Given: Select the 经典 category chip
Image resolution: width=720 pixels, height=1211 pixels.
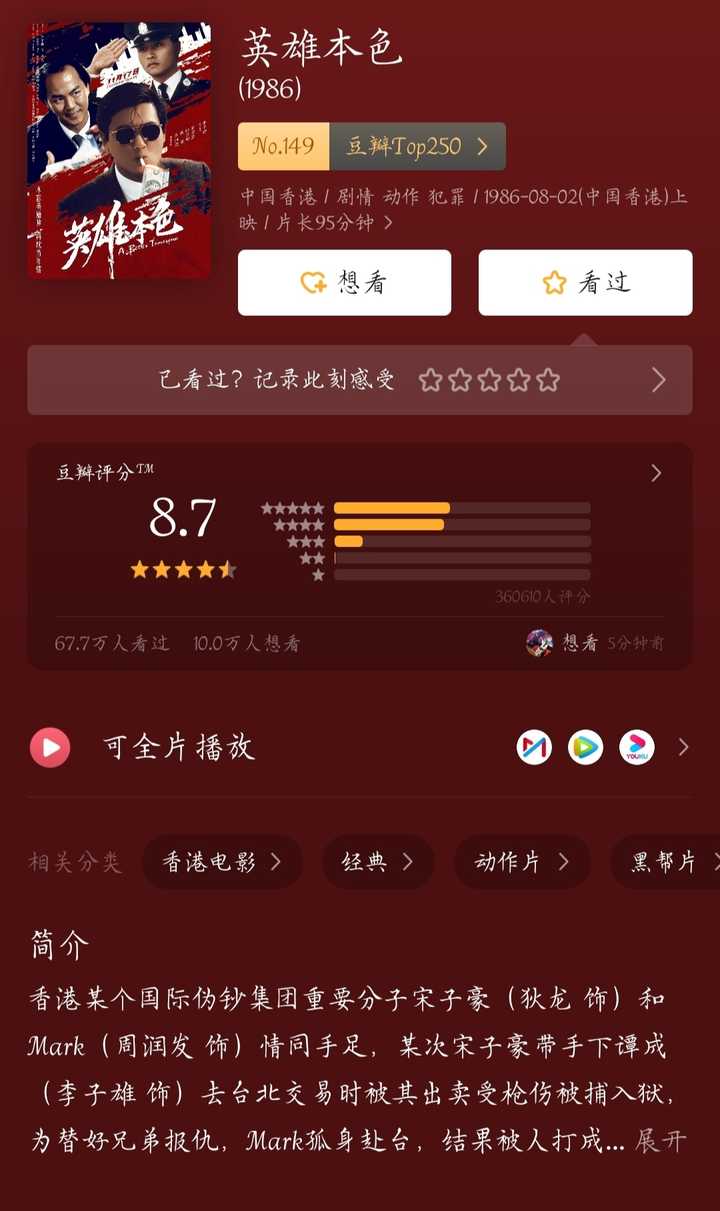Looking at the screenshot, I should [x=377, y=862].
